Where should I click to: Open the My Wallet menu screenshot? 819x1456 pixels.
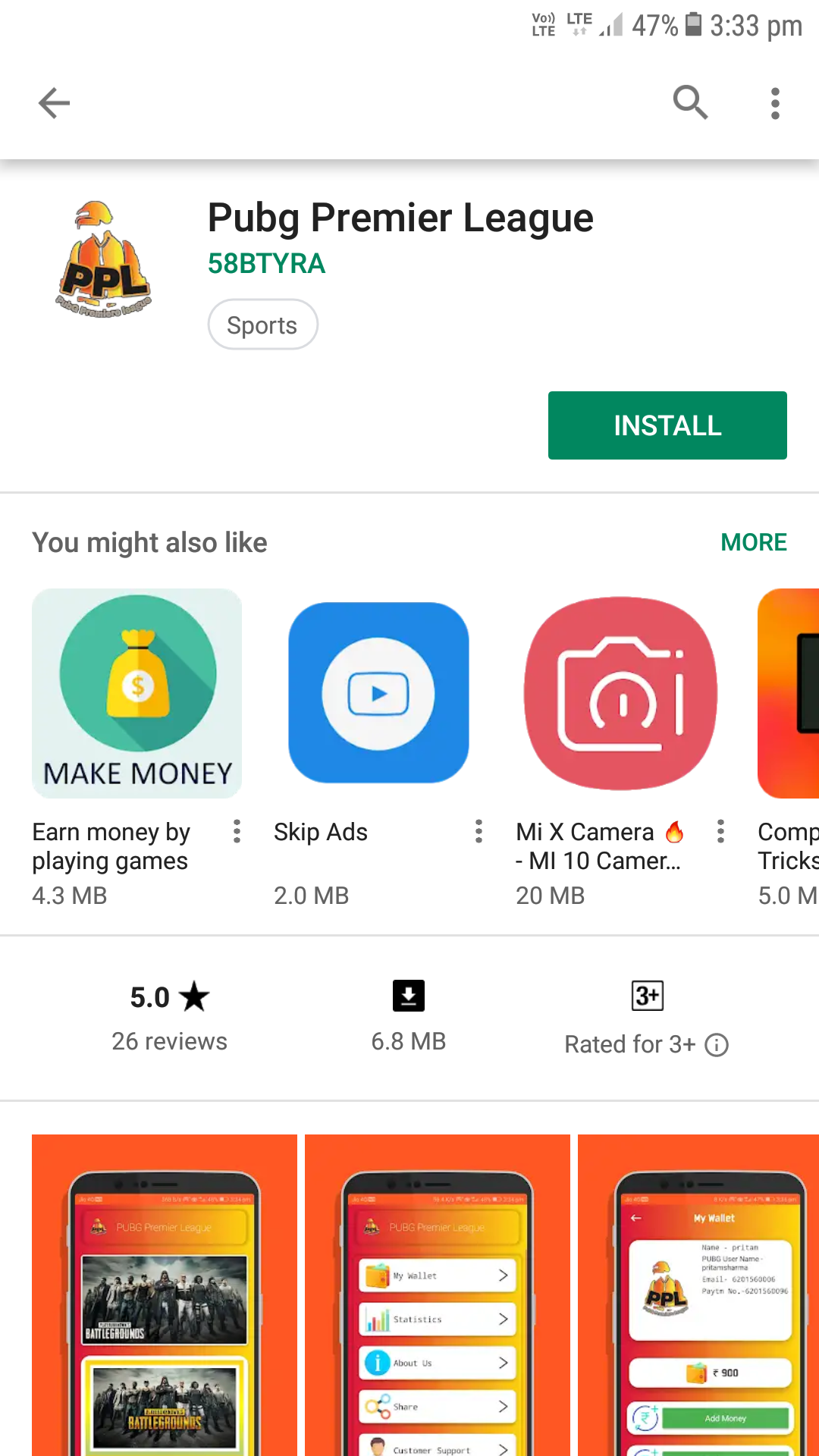(x=438, y=1295)
